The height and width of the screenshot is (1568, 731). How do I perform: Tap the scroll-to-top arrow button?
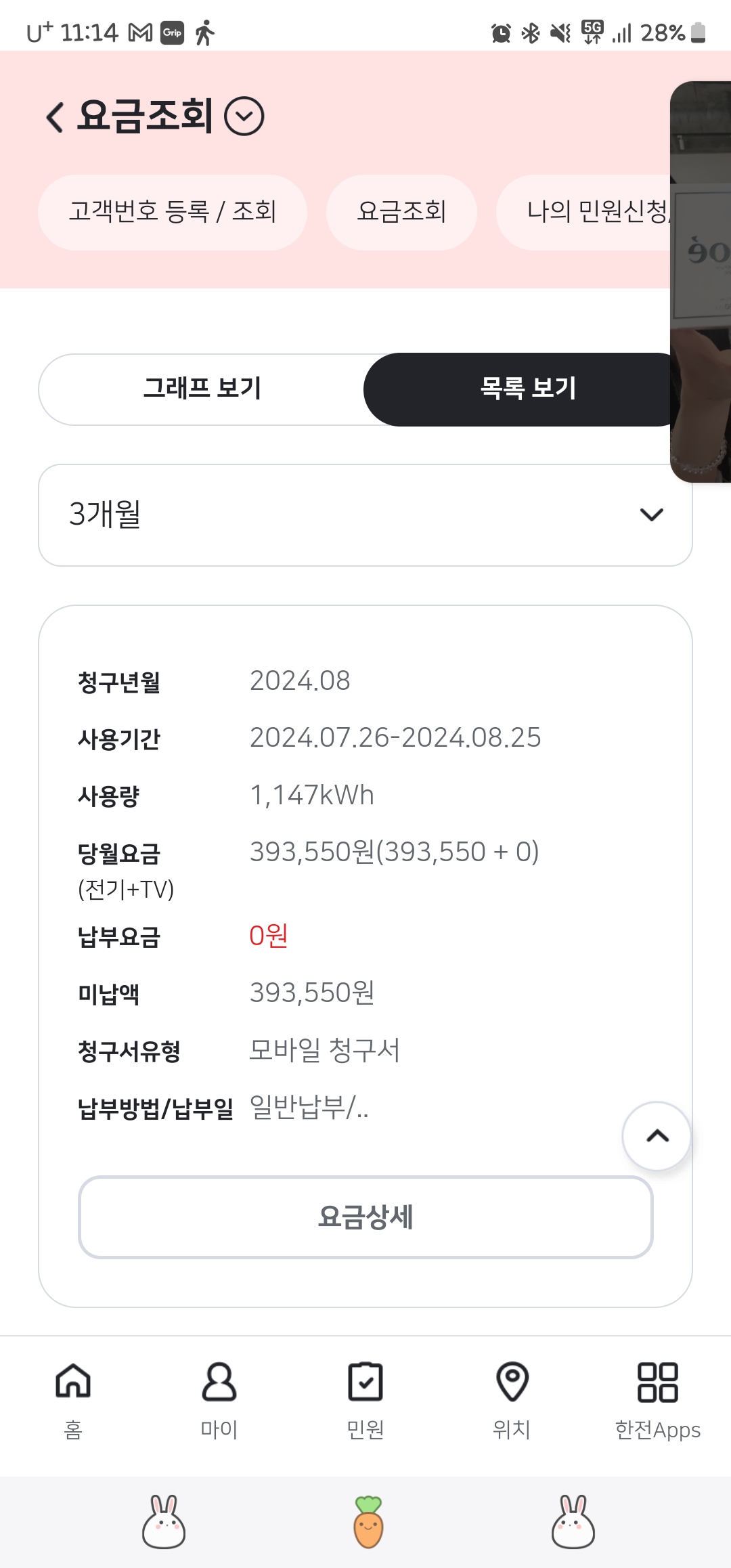[x=657, y=1136]
